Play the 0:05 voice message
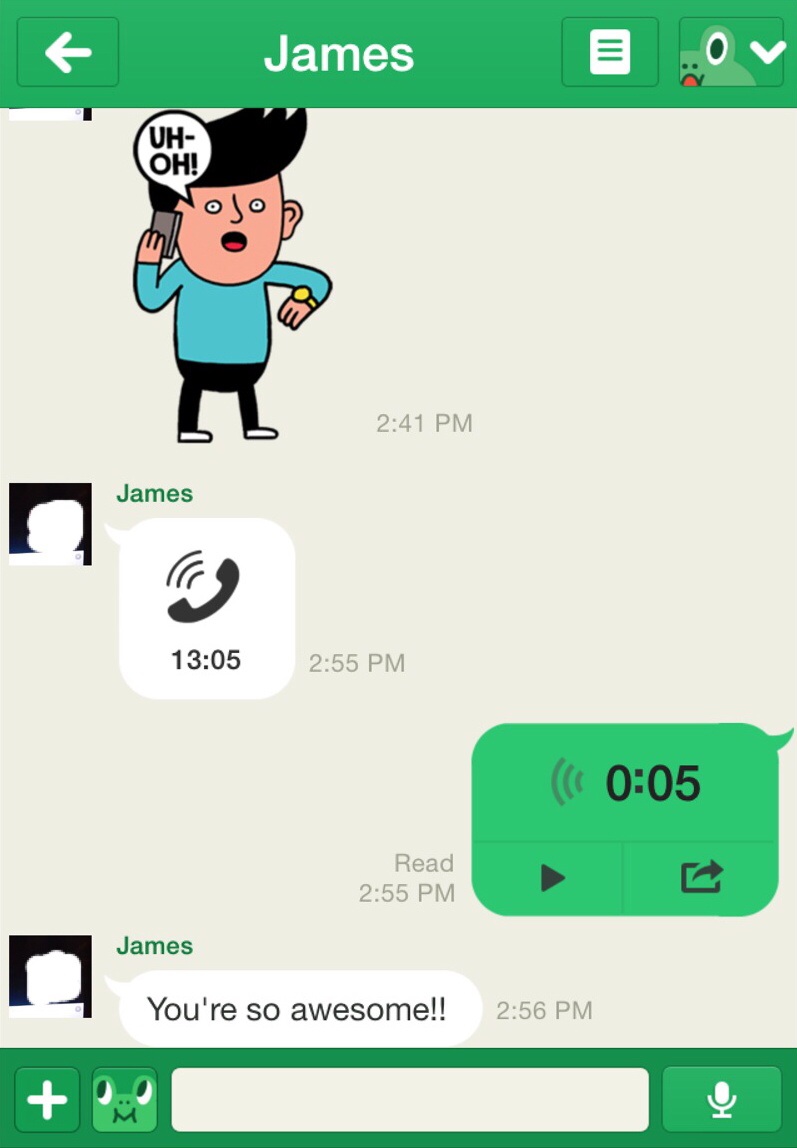The image size is (797, 1148). [551, 878]
